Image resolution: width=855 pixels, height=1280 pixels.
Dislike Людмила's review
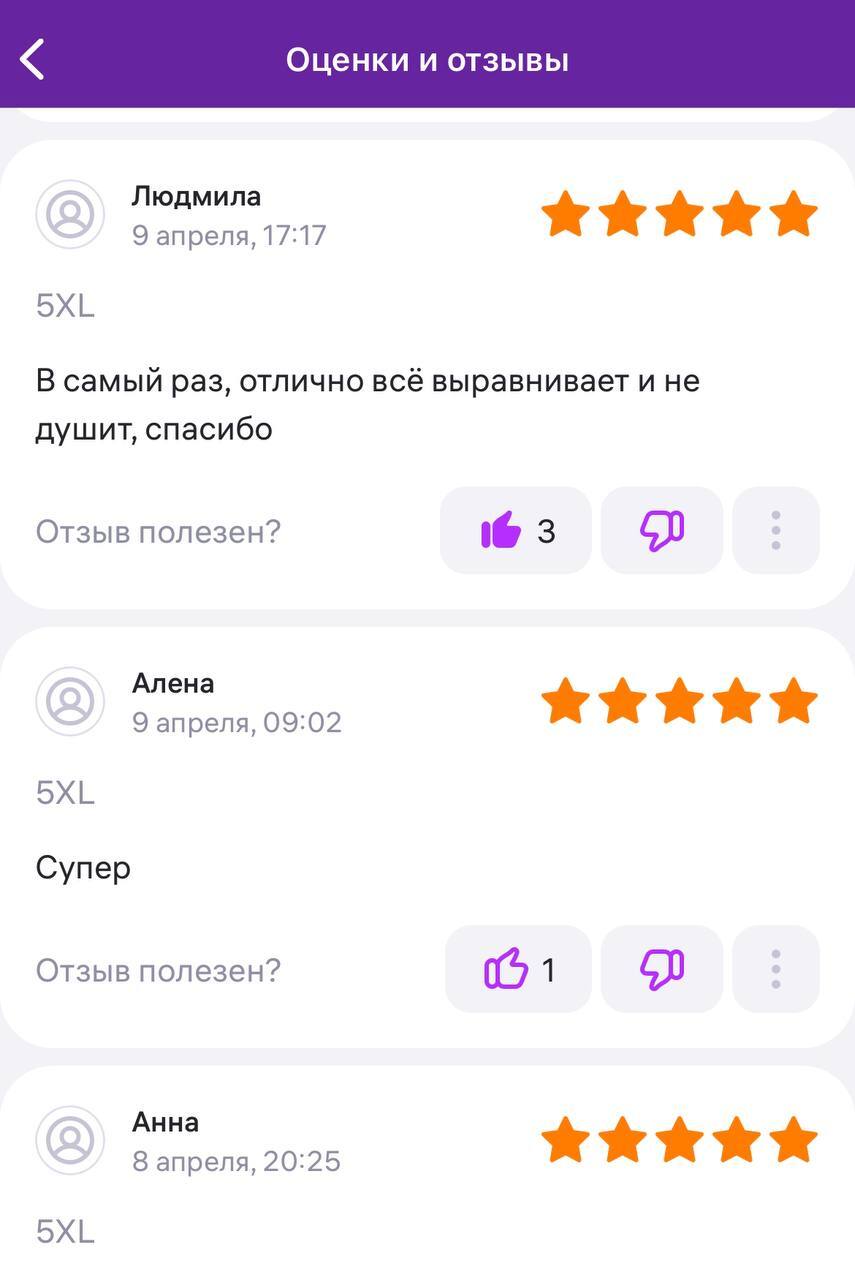tap(661, 531)
